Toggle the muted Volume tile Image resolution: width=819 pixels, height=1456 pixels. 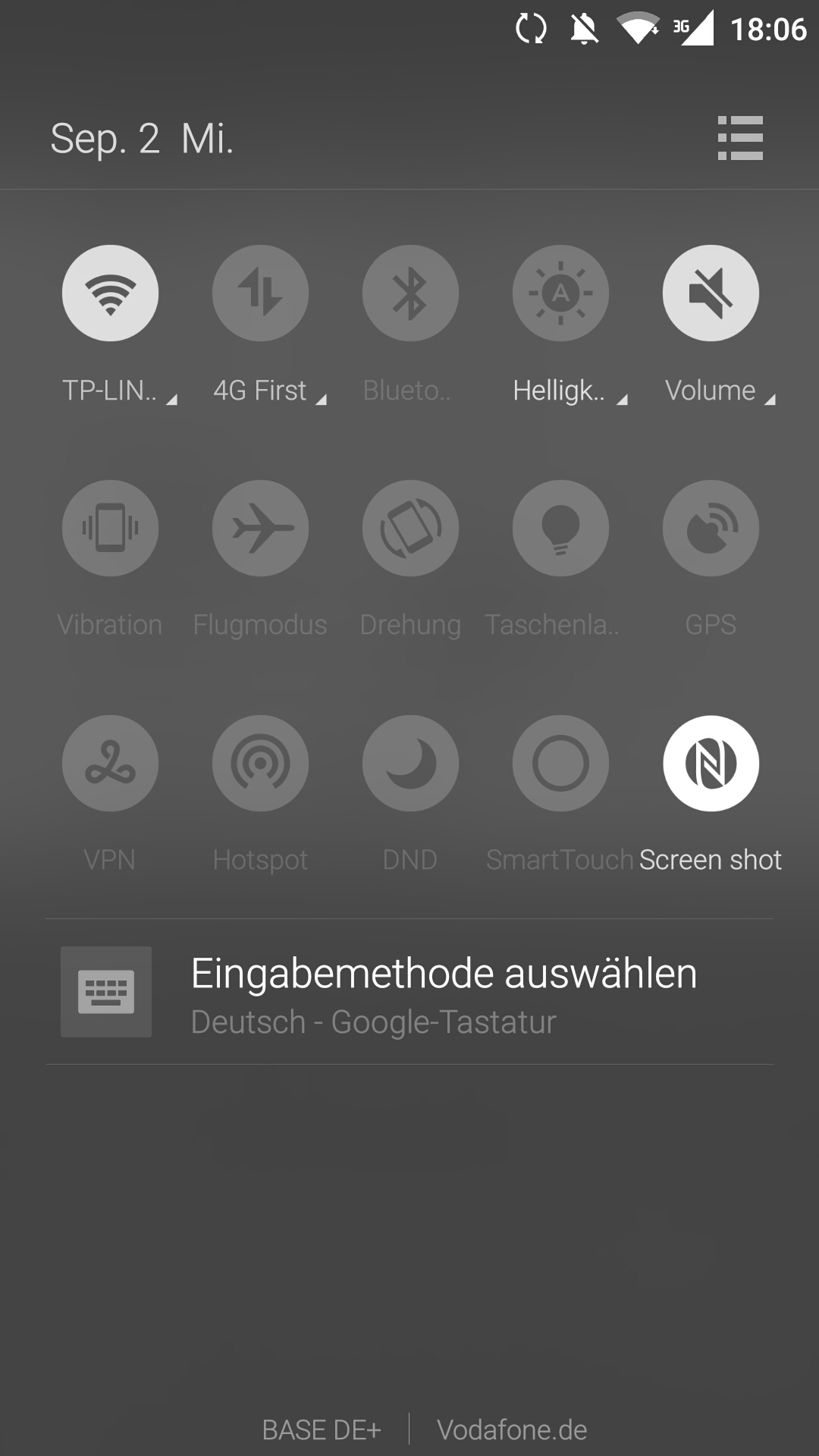pyautogui.click(x=711, y=293)
